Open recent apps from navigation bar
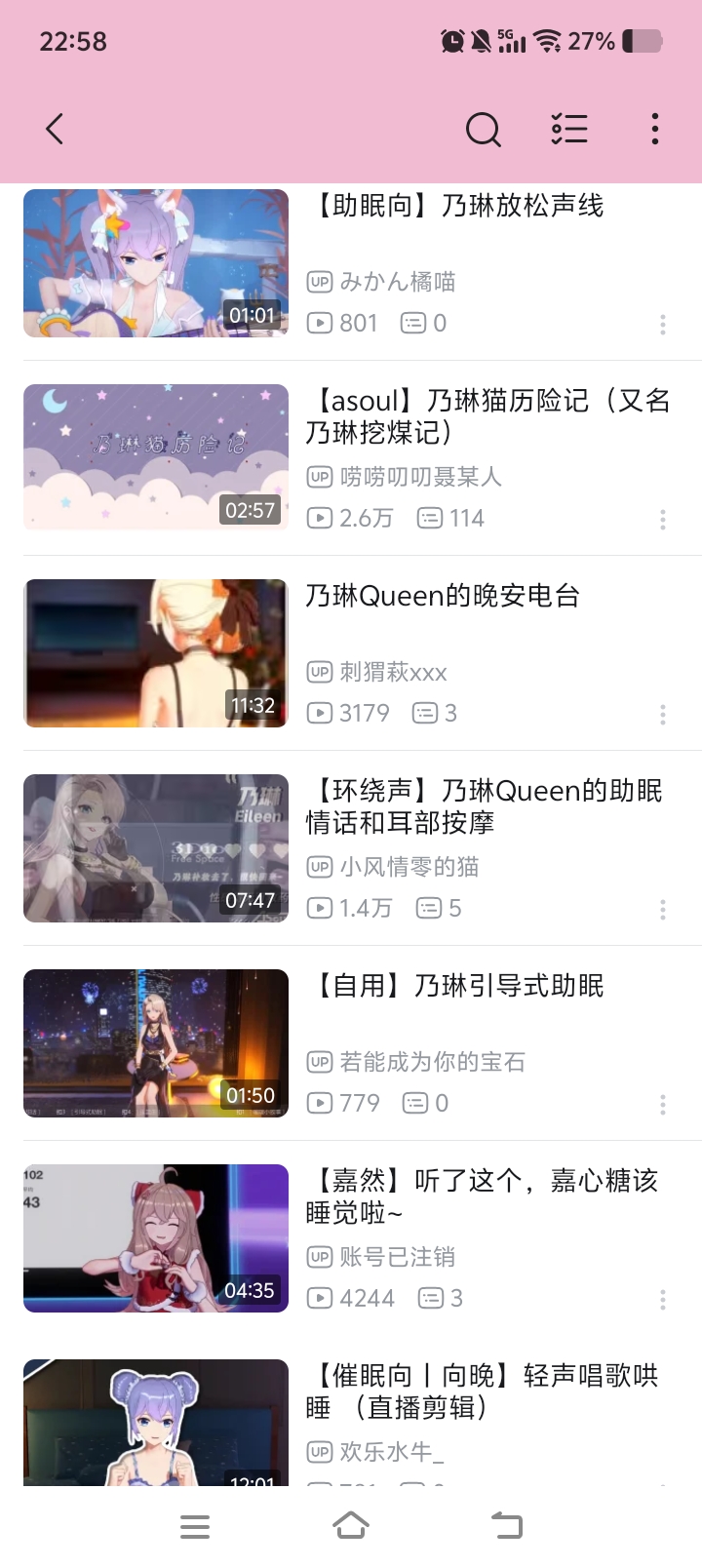 (195, 1526)
